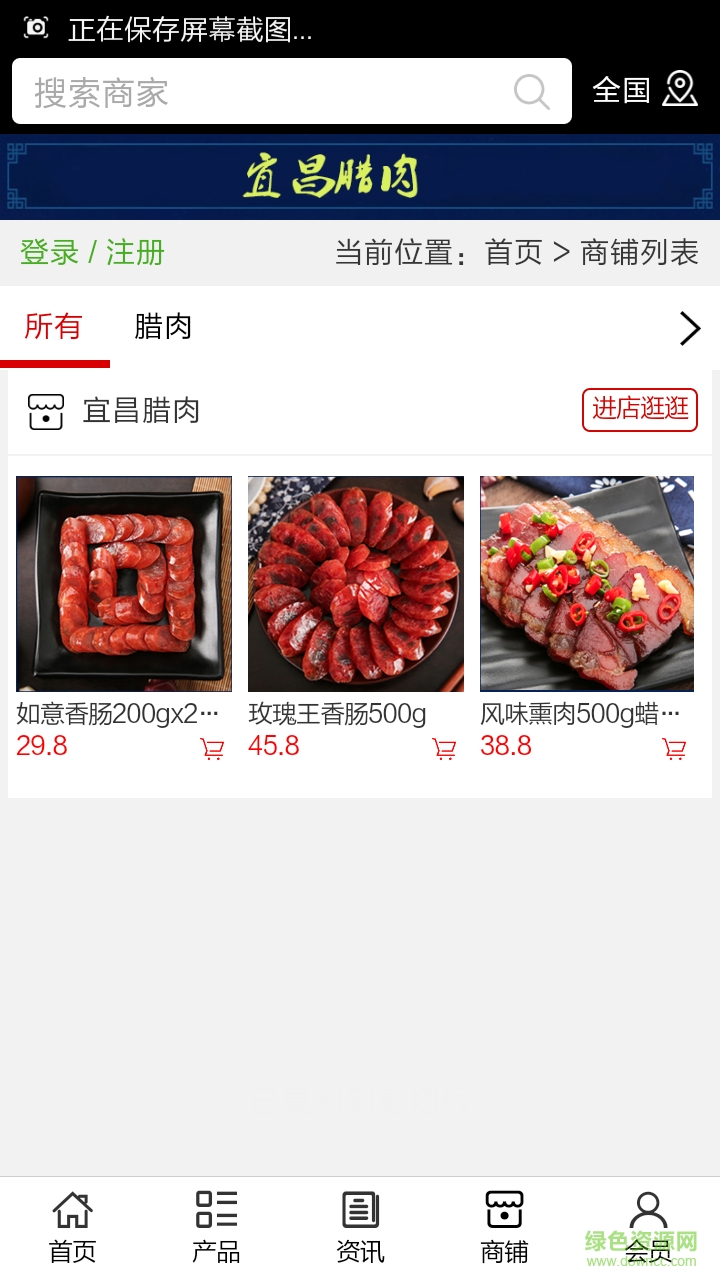
Task: Tap the cart icon under 玫瑰王香肠500g
Action: 444,747
